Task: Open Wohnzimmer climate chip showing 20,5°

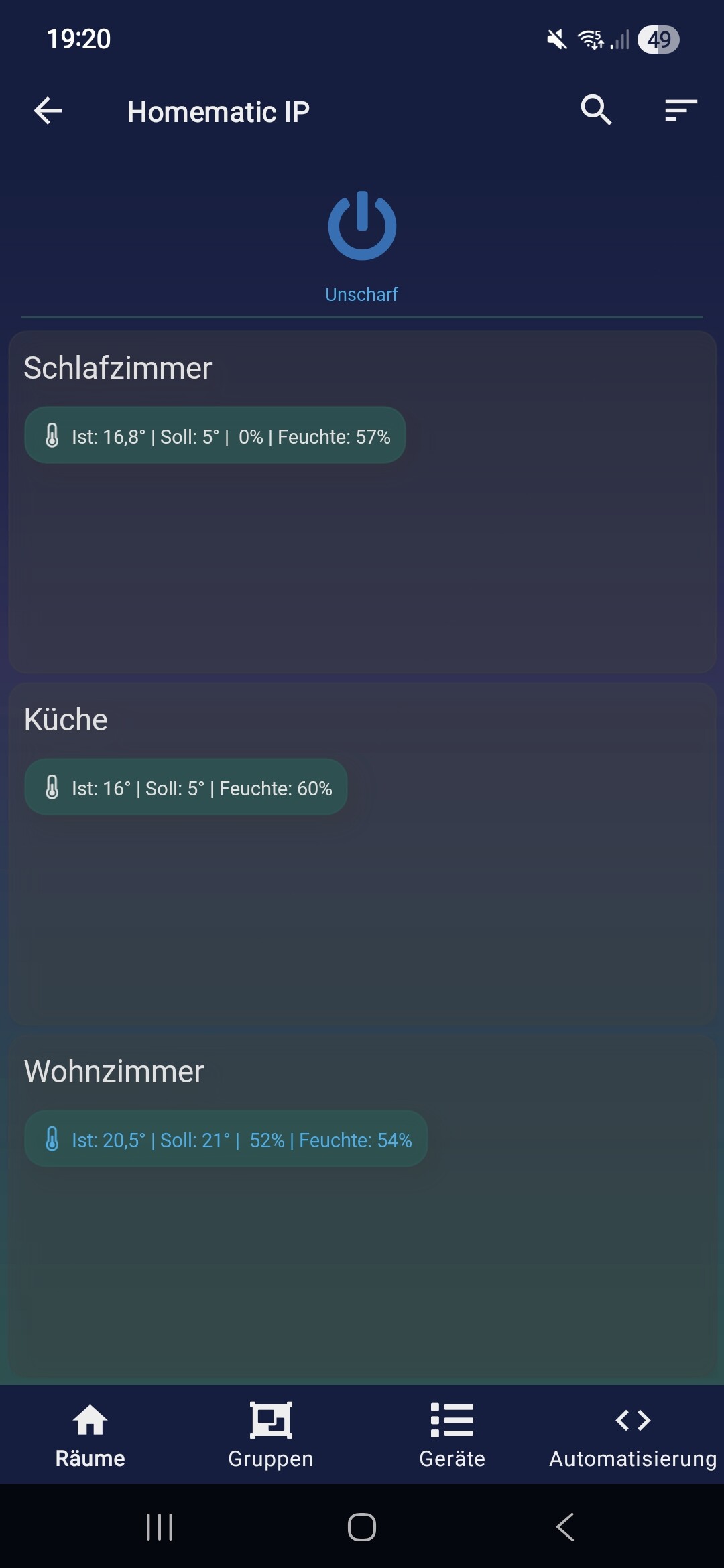Action: coord(226,1139)
